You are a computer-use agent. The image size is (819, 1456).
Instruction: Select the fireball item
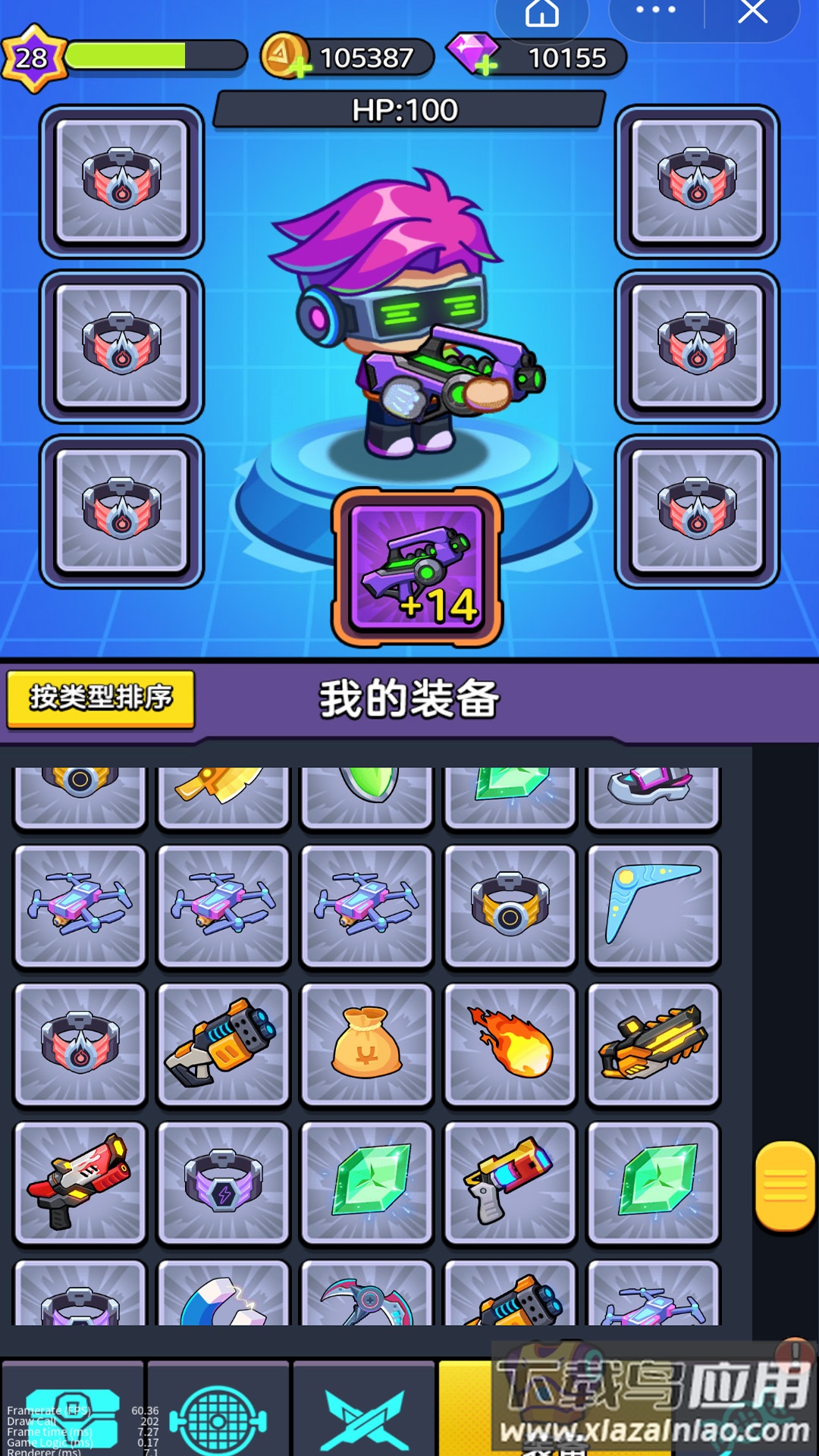point(510,1043)
